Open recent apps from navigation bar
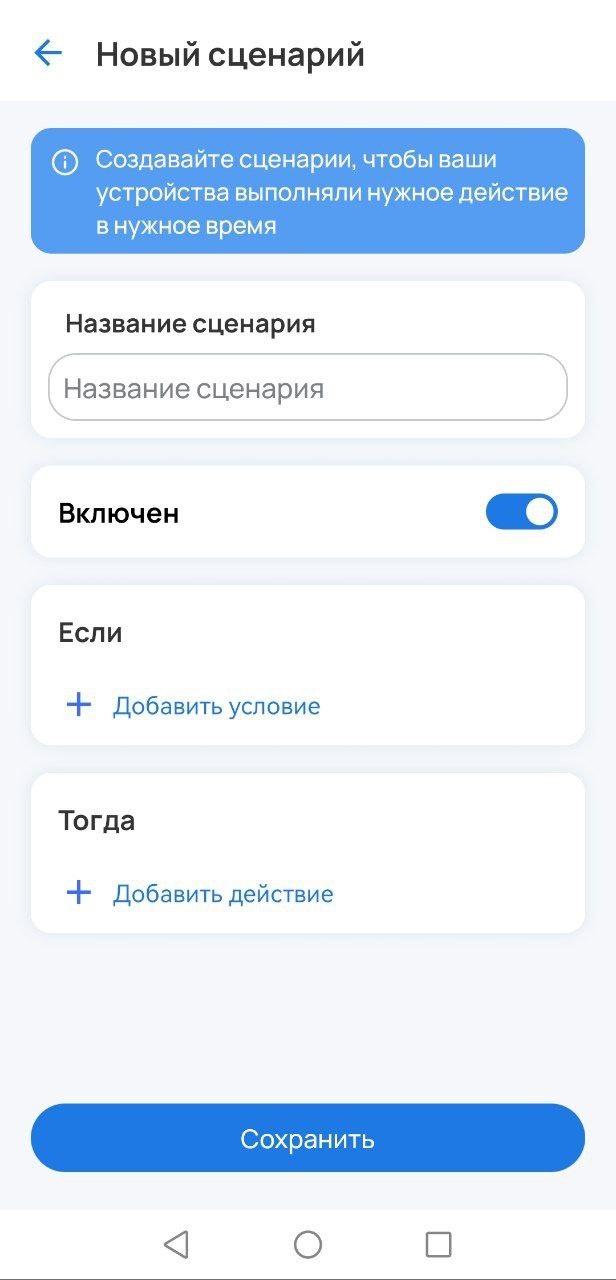The height and width of the screenshot is (1280, 616). [x=438, y=1244]
